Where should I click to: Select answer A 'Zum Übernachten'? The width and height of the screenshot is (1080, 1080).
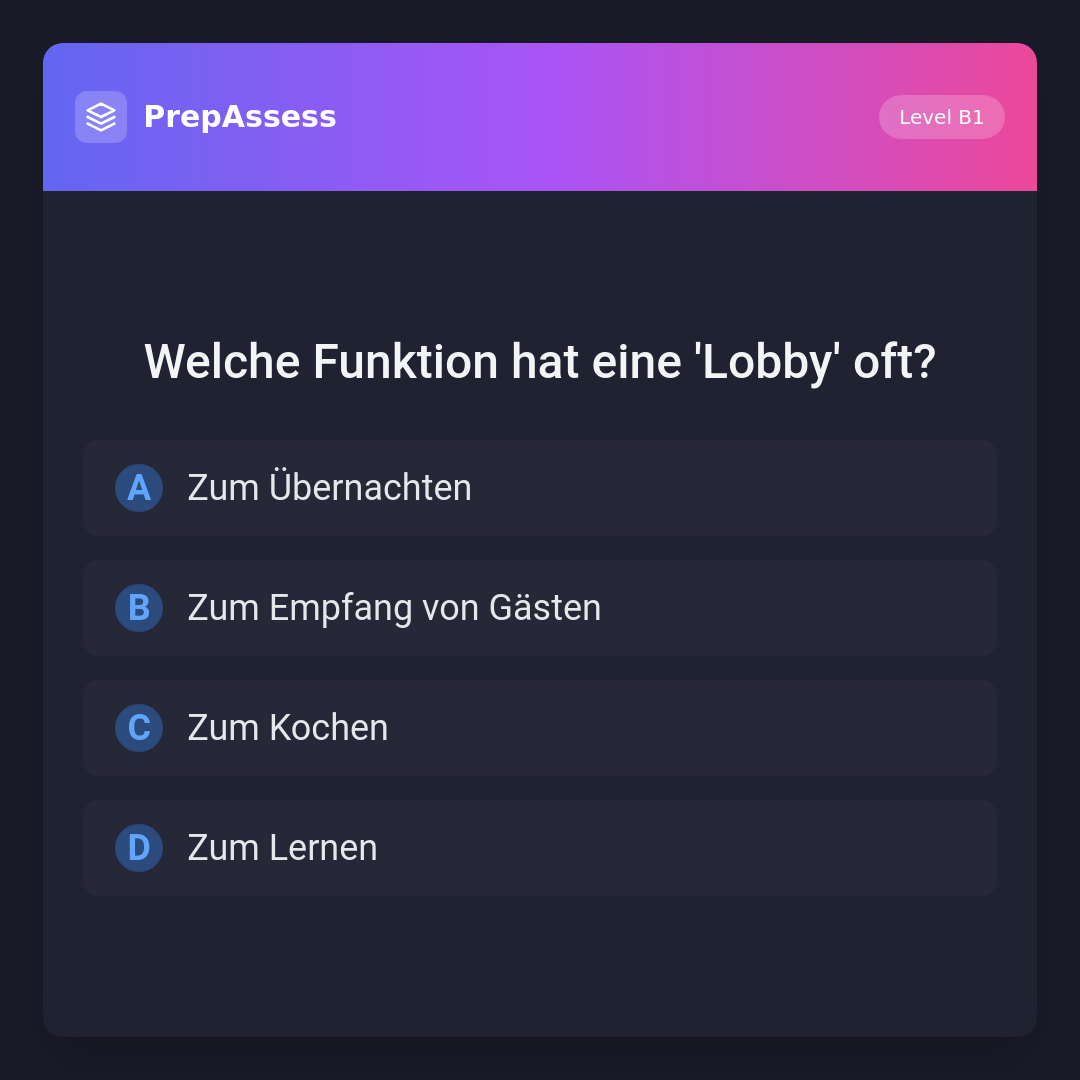539,488
